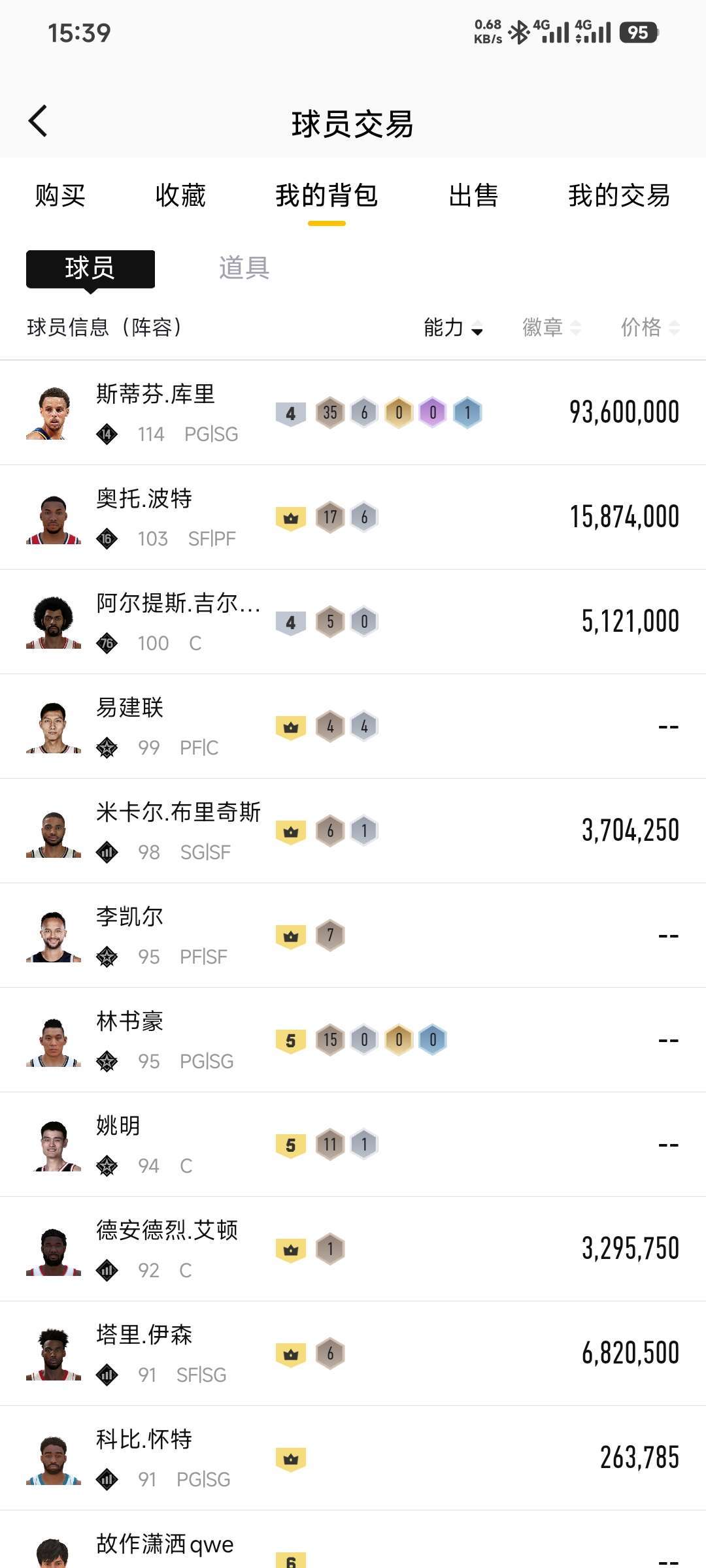The image size is (706, 1568).
Task: Open player 斯蒂芬.库里
Action: pos(353,413)
